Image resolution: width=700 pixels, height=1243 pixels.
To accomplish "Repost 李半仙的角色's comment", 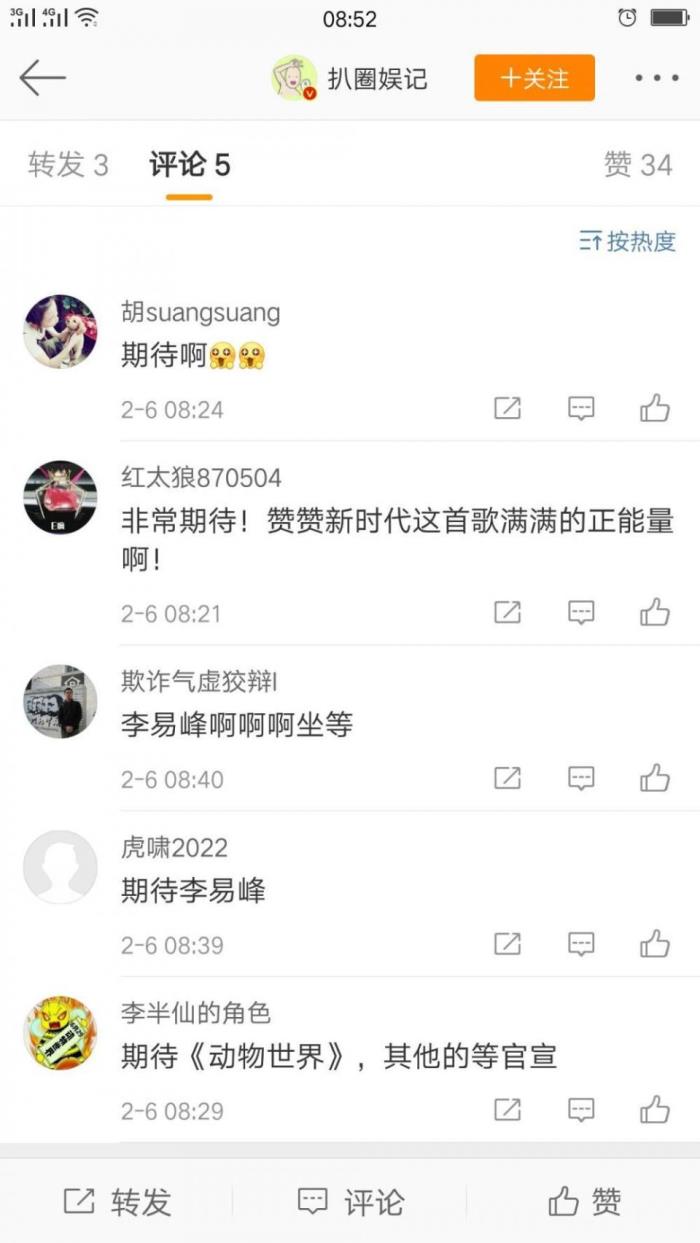I will coord(508,1110).
